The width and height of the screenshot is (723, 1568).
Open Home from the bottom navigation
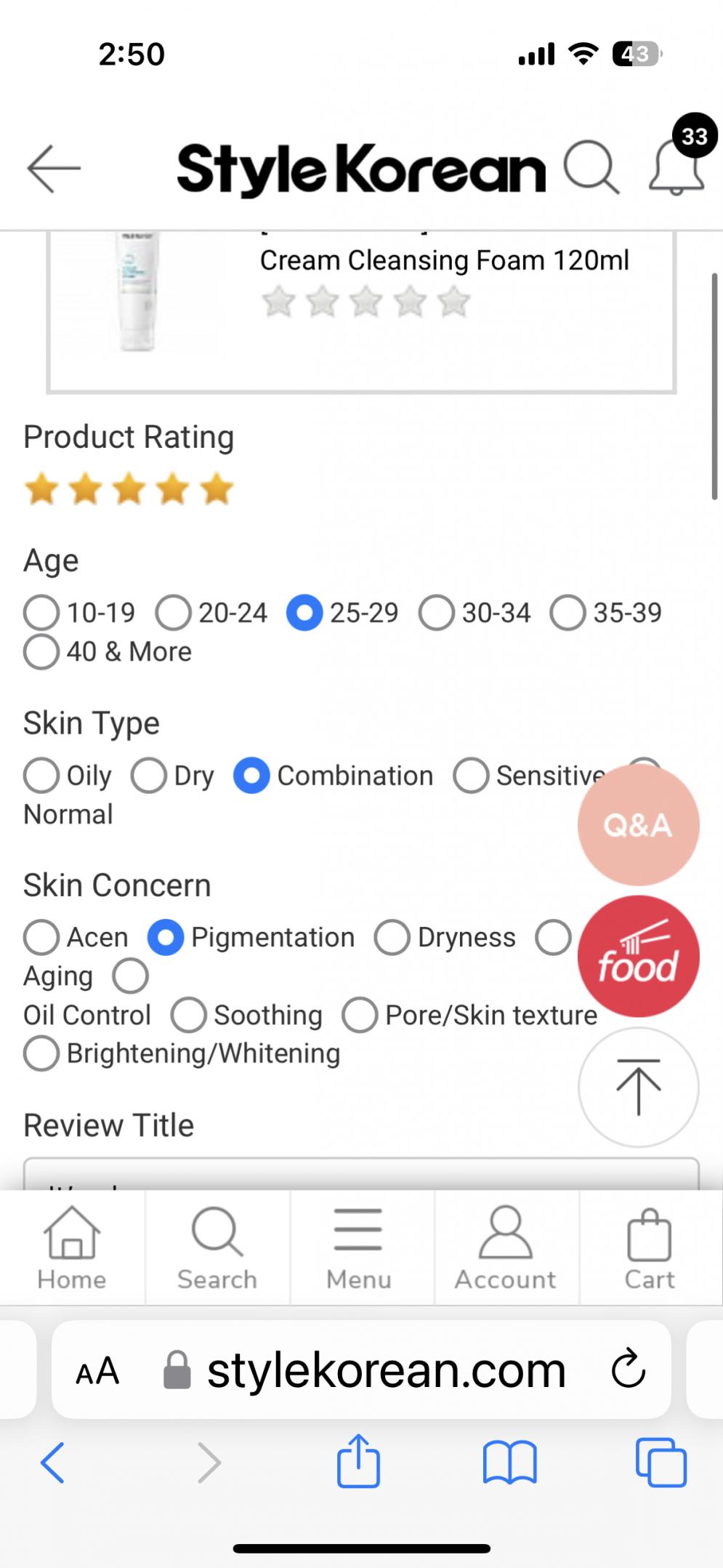click(x=71, y=1247)
